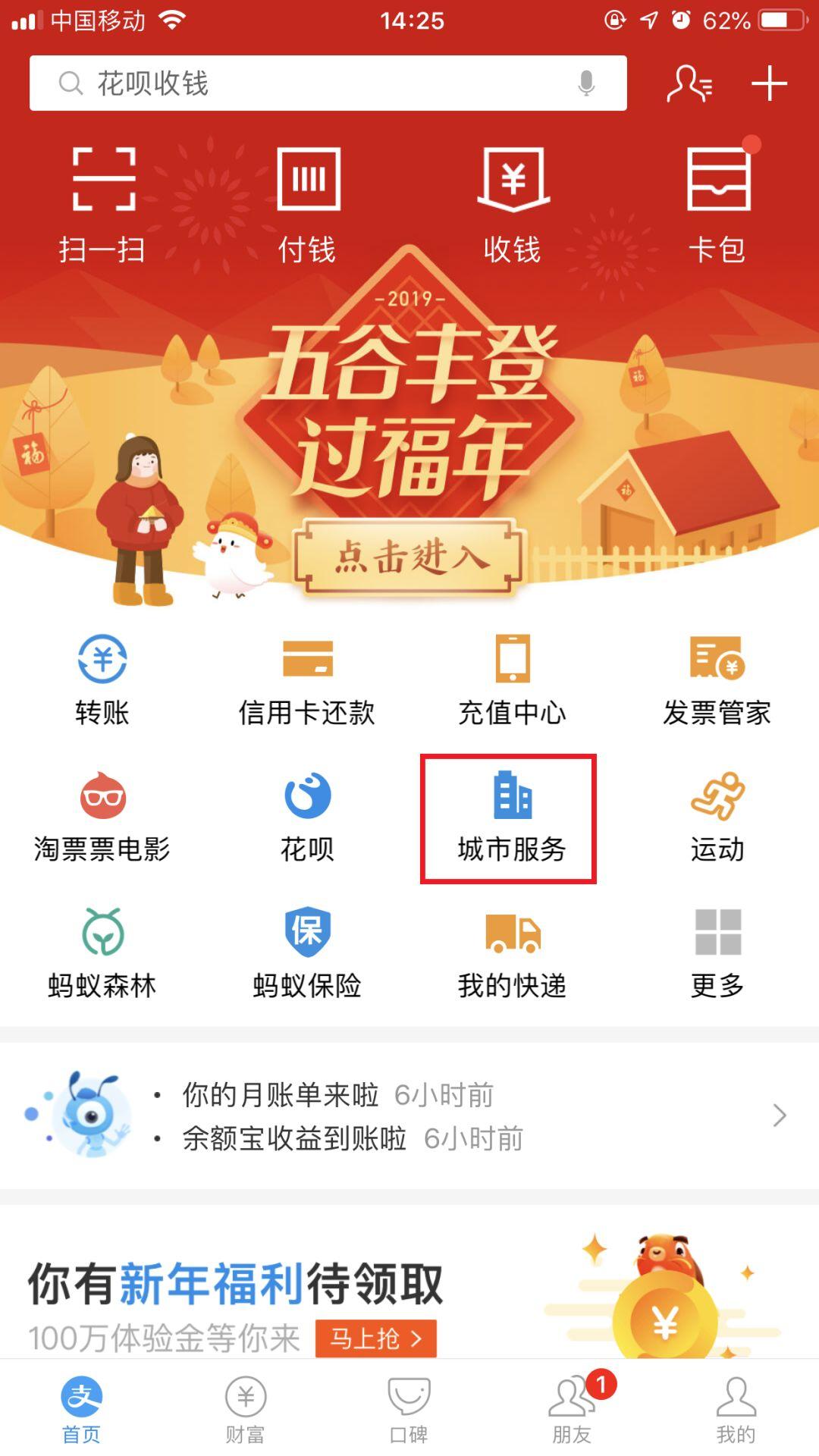Image resolution: width=819 pixels, height=1456 pixels.
Task: Tap 马上抢 on the 新年福利 banner
Action: [x=376, y=1338]
